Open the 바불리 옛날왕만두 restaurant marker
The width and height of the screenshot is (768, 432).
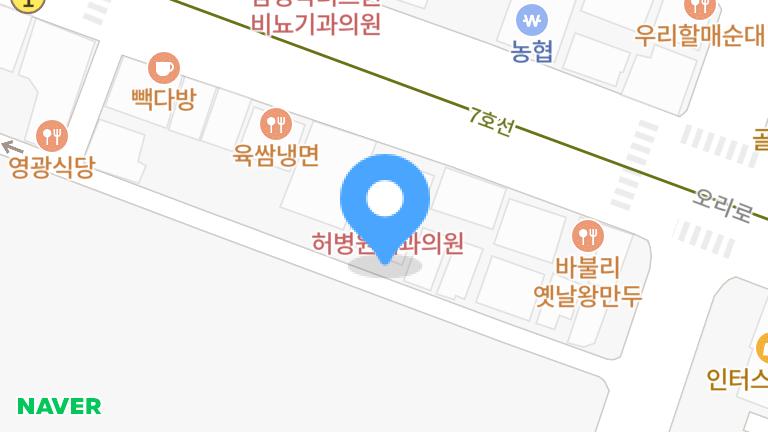click(587, 237)
